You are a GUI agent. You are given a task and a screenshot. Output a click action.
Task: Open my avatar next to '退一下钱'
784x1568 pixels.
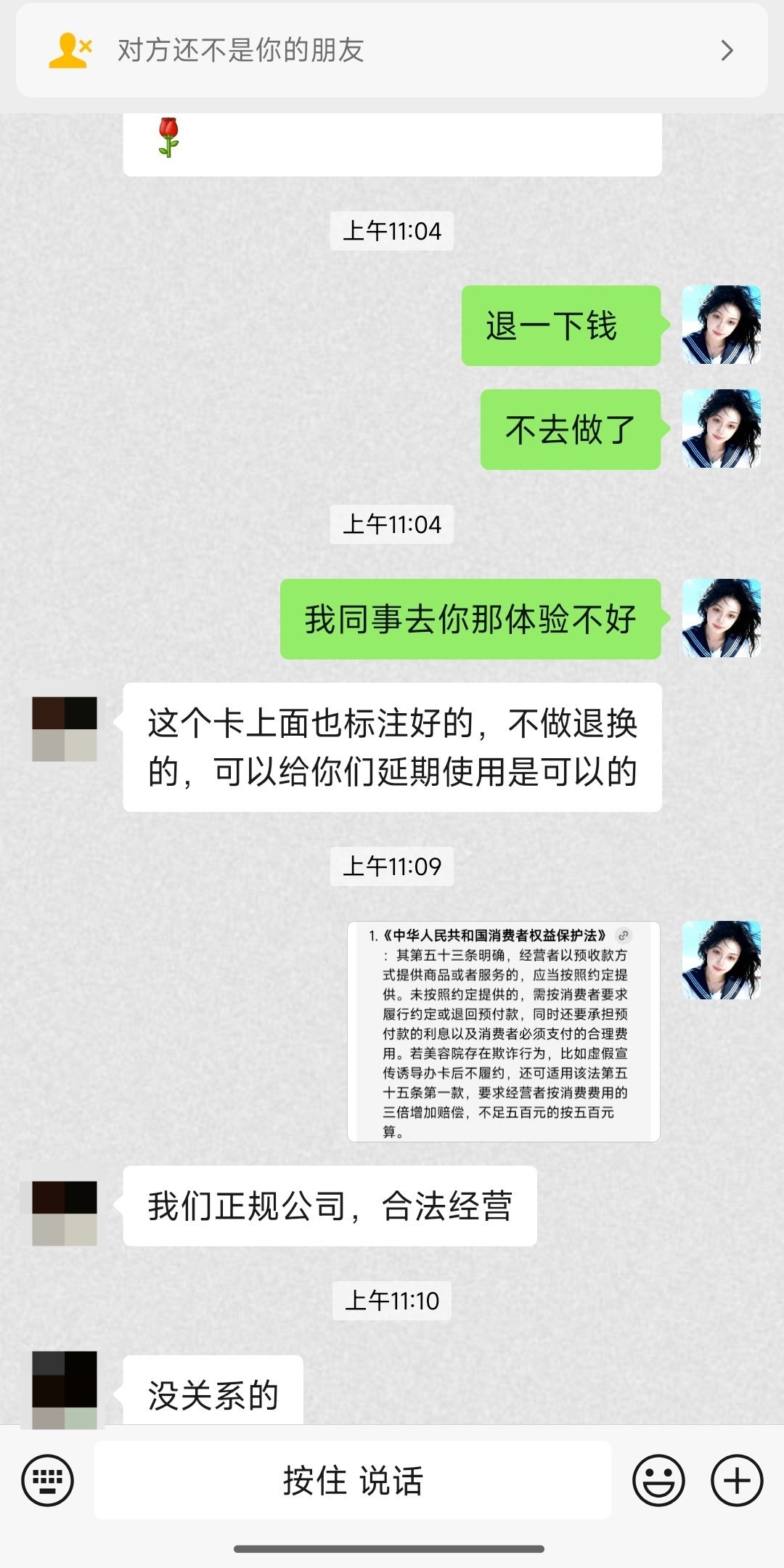721,325
